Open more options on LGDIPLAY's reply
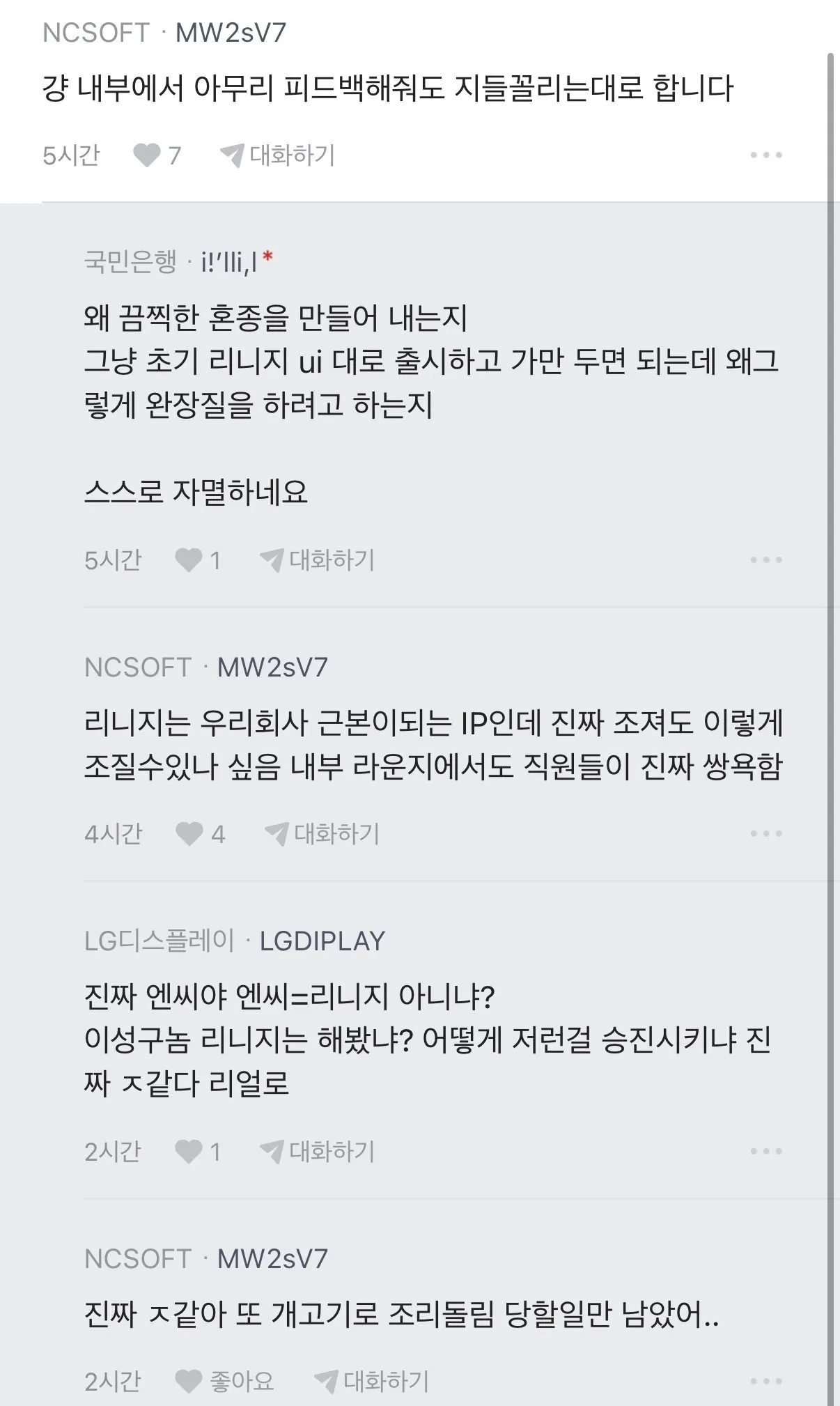 tap(765, 1151)
